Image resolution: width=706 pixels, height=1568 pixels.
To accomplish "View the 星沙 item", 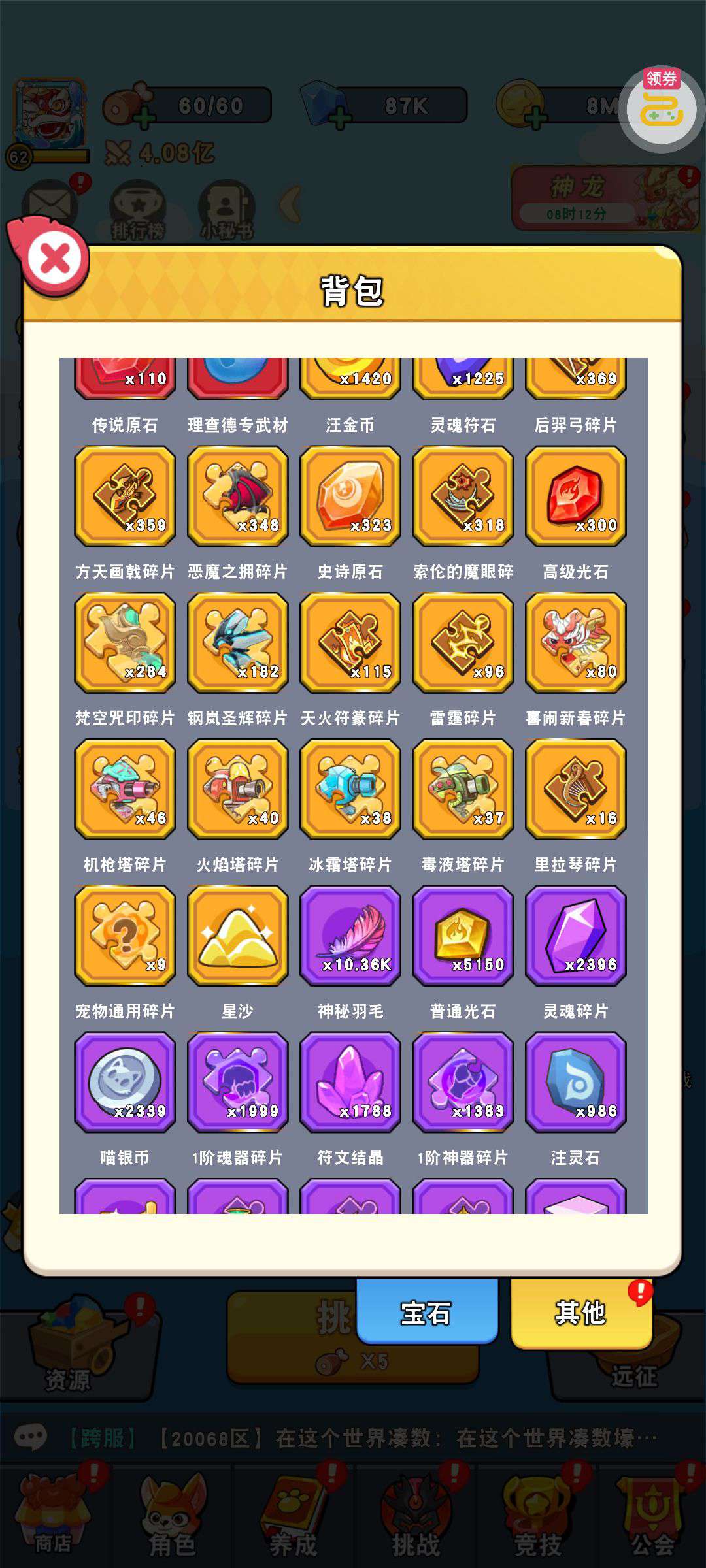I will click(237, 935).
